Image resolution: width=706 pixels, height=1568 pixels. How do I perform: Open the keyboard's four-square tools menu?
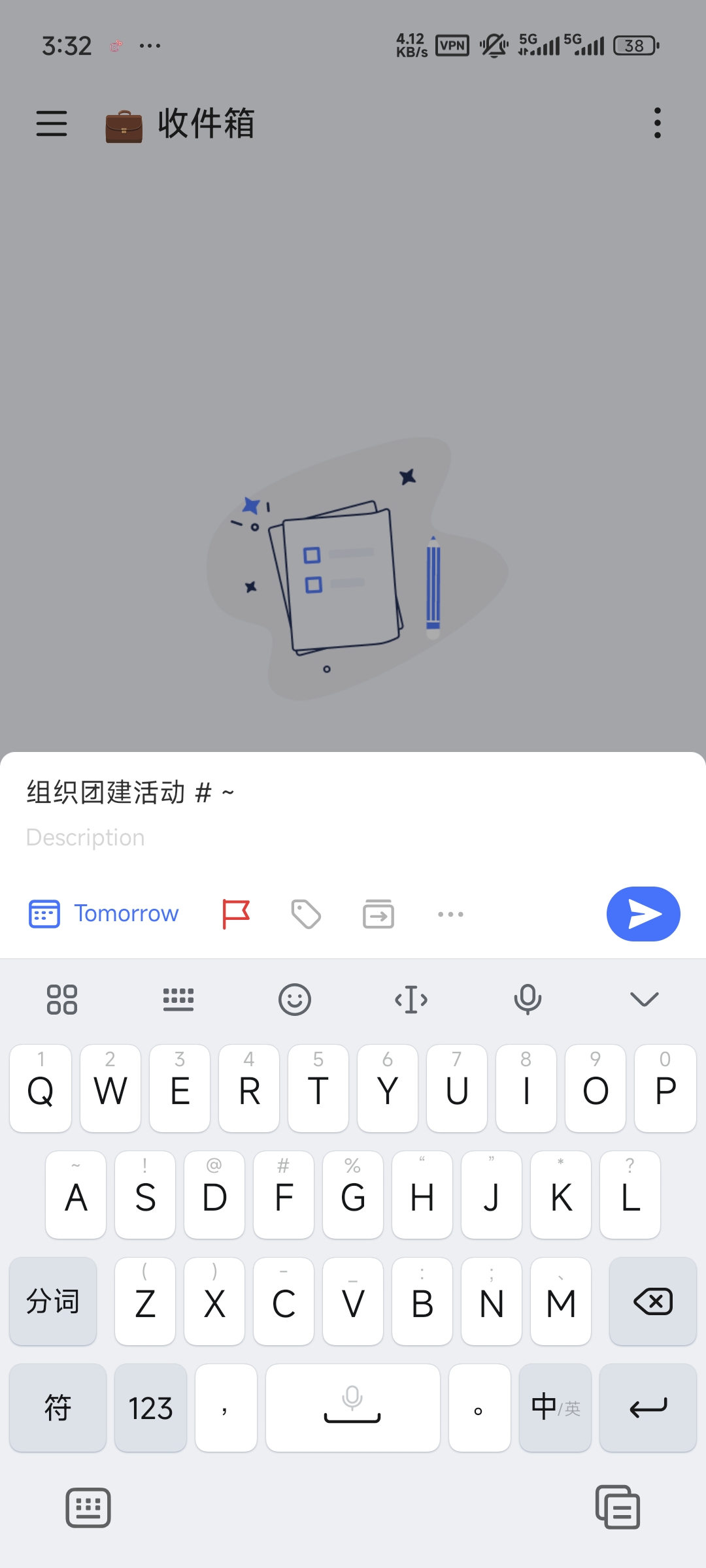point(62,999)
